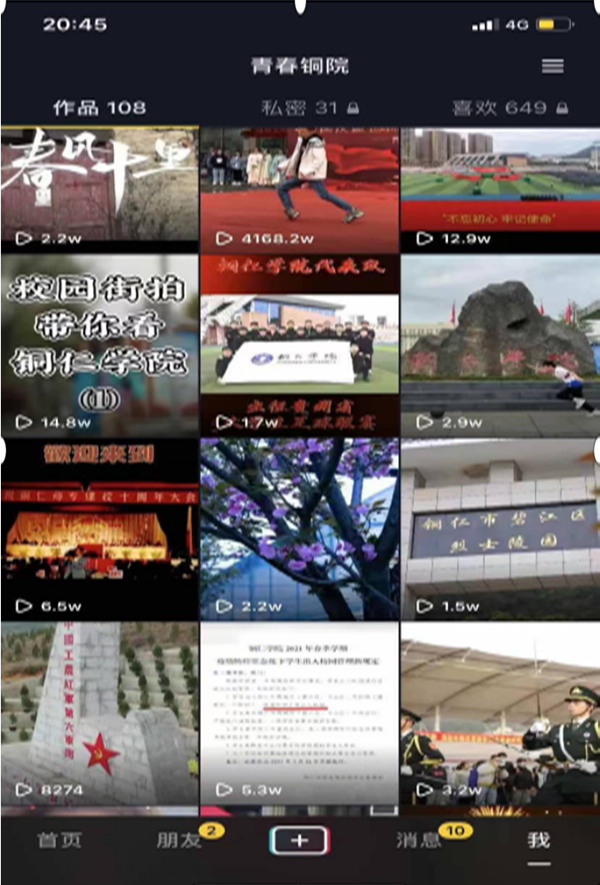The image size is (600, 885).
Task: Open the 朋友 tab
Action: coord(180,840)
